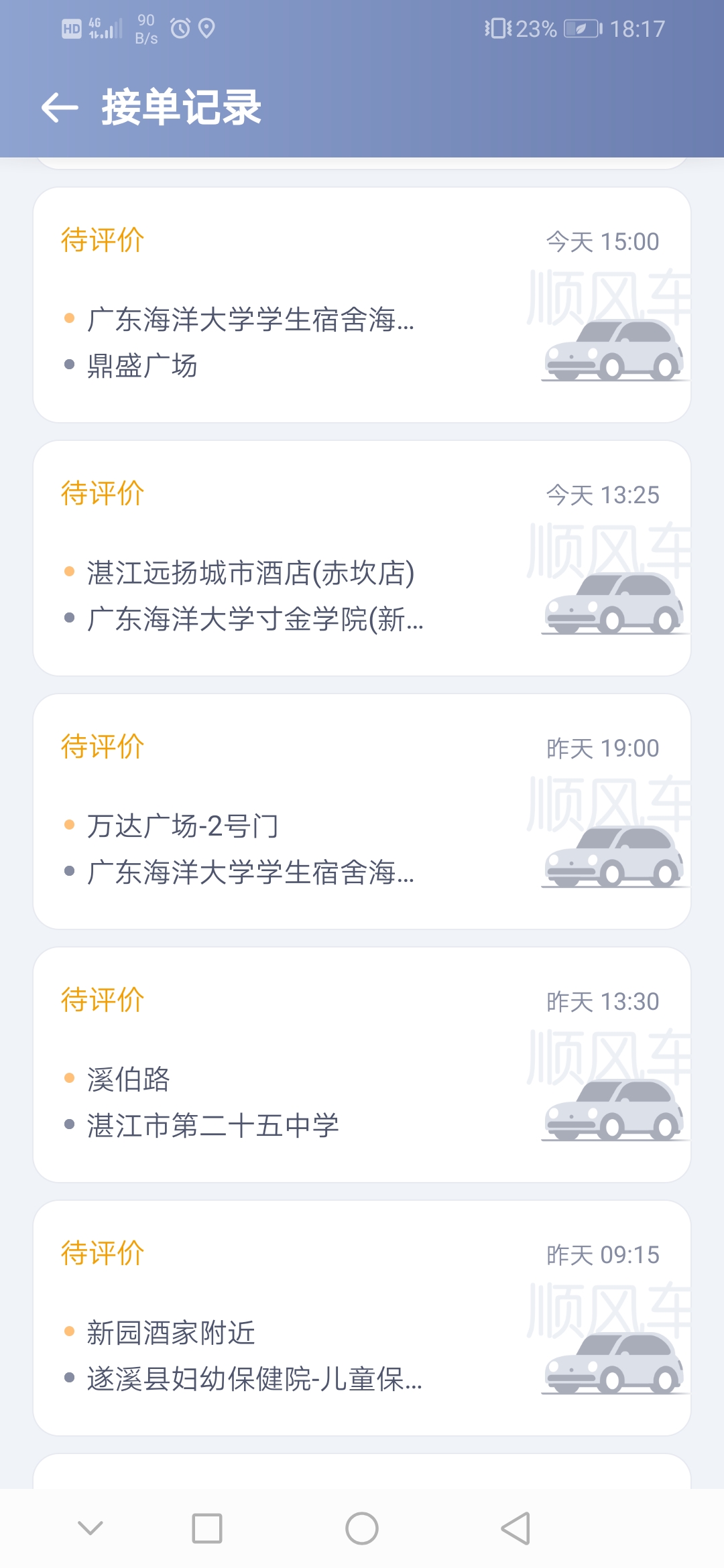Open yesterday's 09:15 order from 新园酒家附近
The width and height of the screenshot is (724, 1568).
tap(362, 1318)
